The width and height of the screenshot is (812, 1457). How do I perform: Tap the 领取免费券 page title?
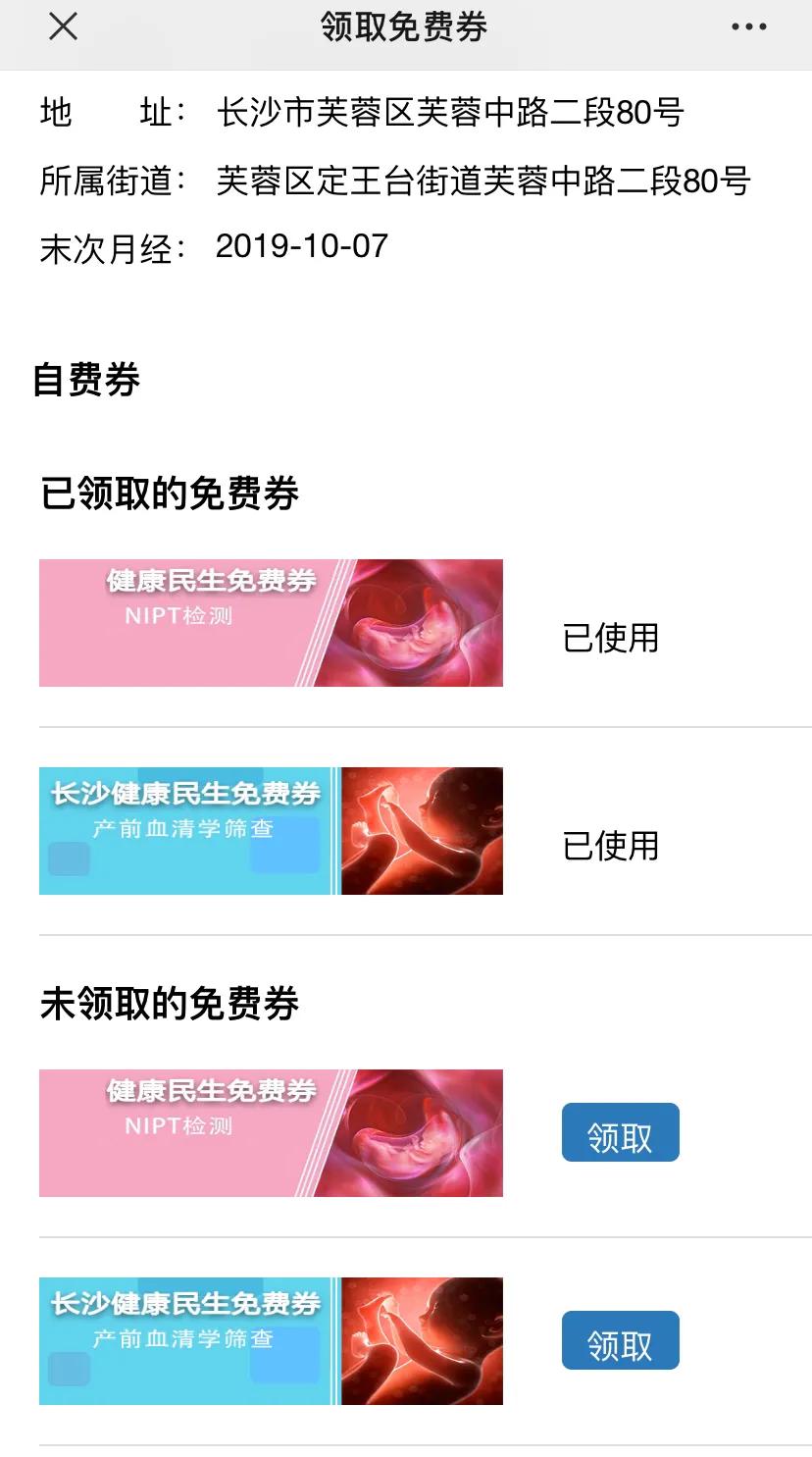[406, 26]
